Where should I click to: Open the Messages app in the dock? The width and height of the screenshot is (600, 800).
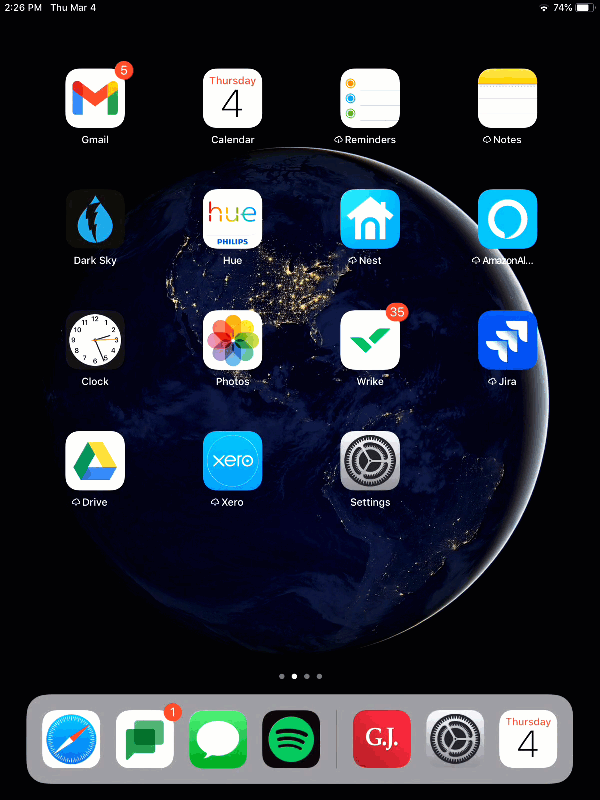click(x=218, y=739)
